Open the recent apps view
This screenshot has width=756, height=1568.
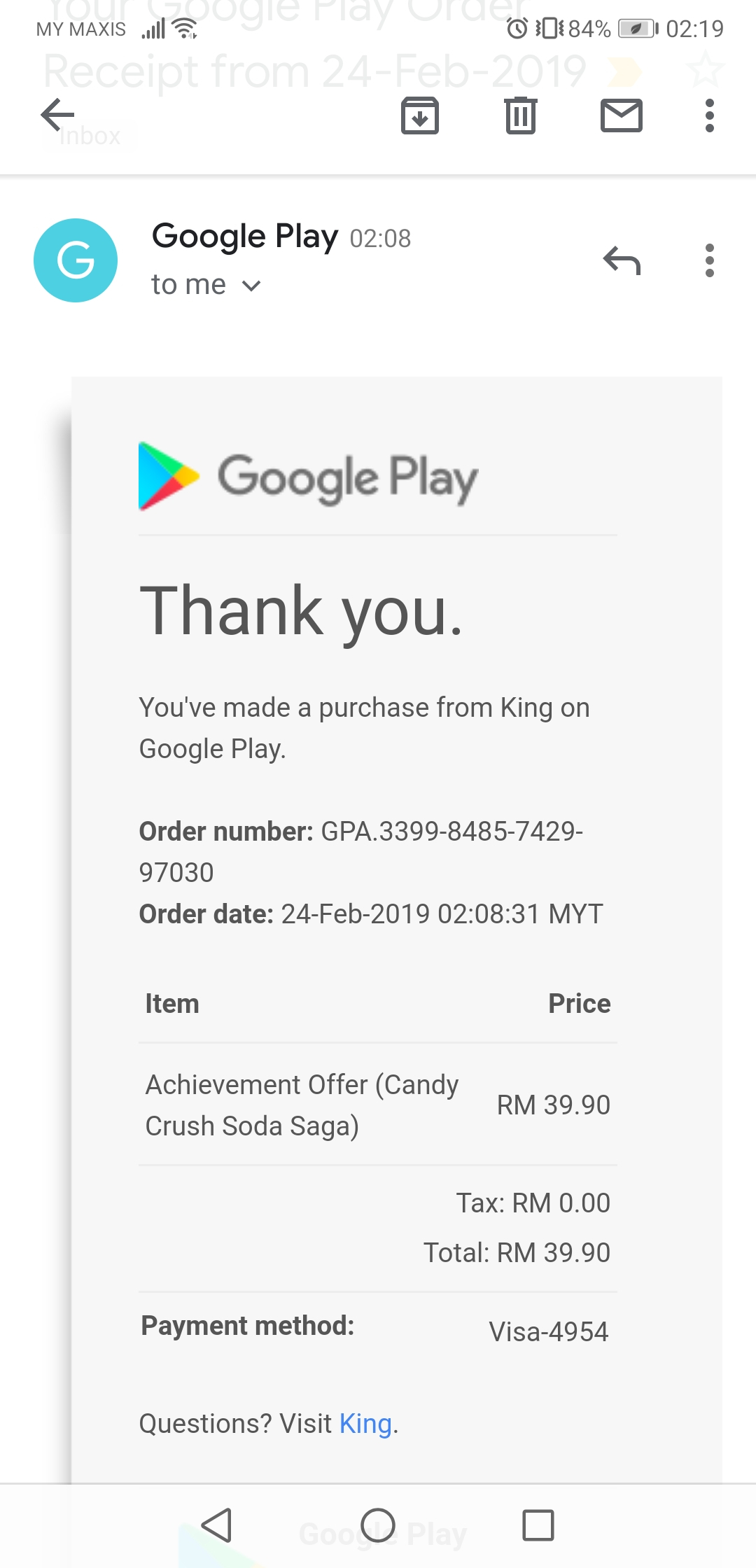(x=538, y=1525)
